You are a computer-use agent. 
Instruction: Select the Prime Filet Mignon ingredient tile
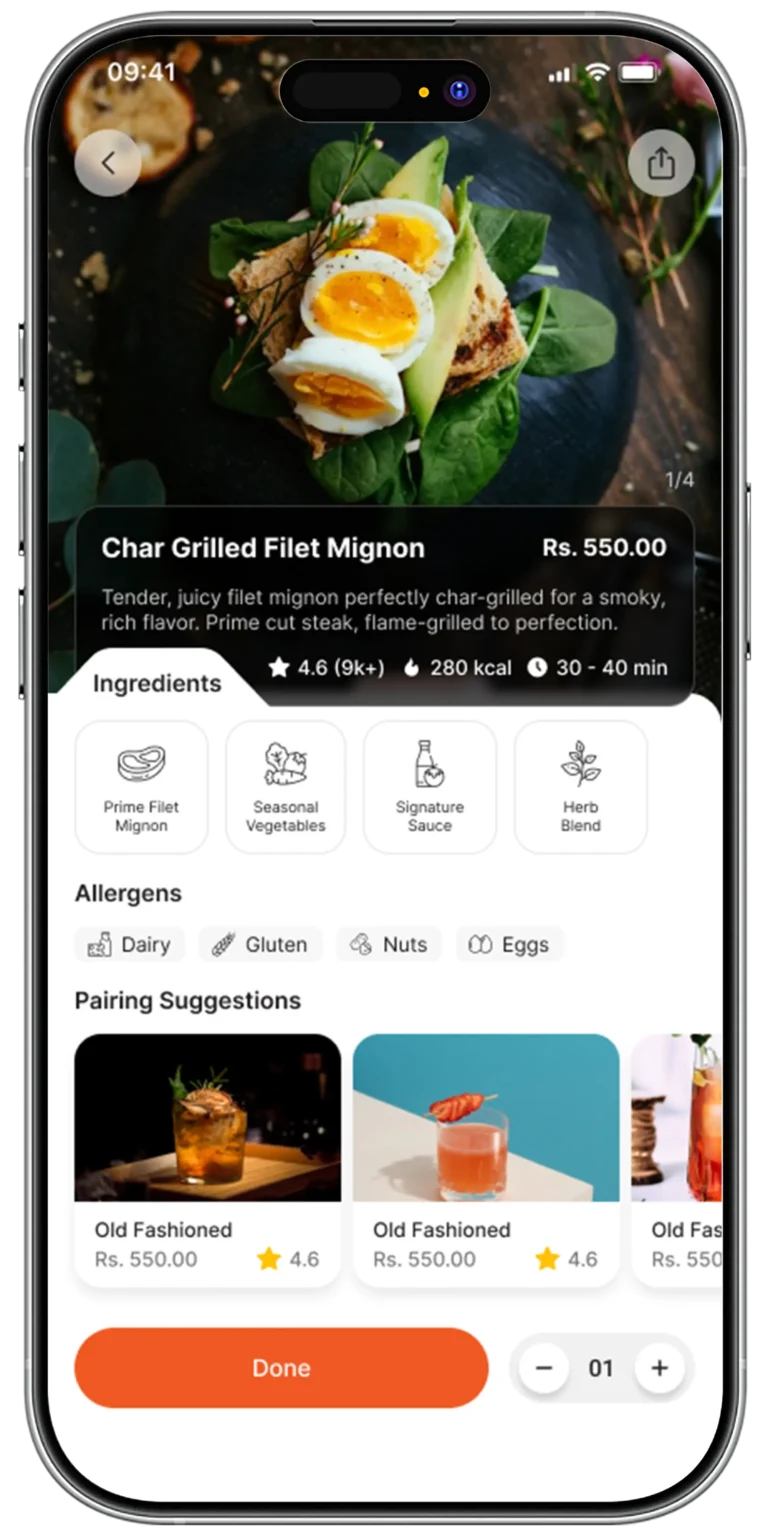[141, 787]
